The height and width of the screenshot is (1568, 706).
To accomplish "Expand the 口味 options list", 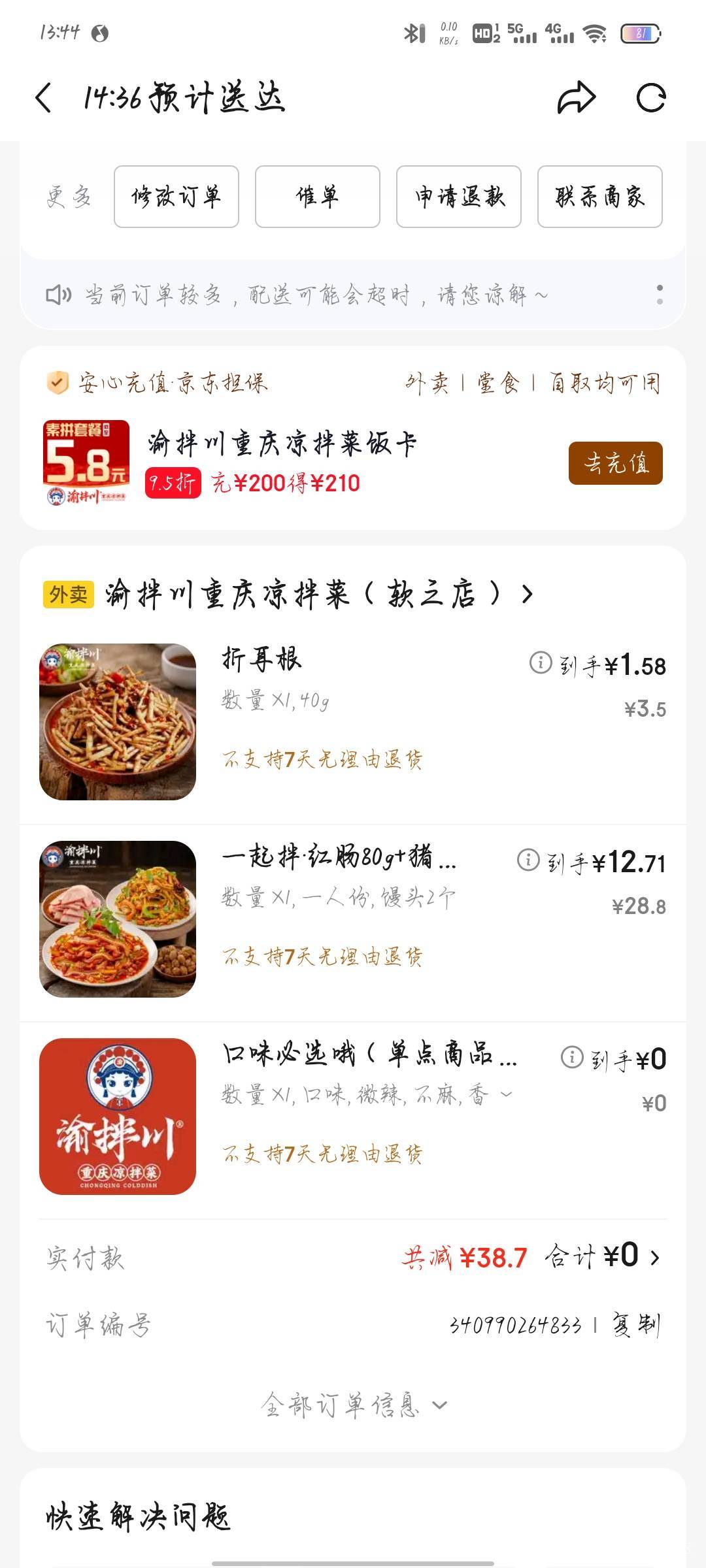I will [x=507, y=1094].
